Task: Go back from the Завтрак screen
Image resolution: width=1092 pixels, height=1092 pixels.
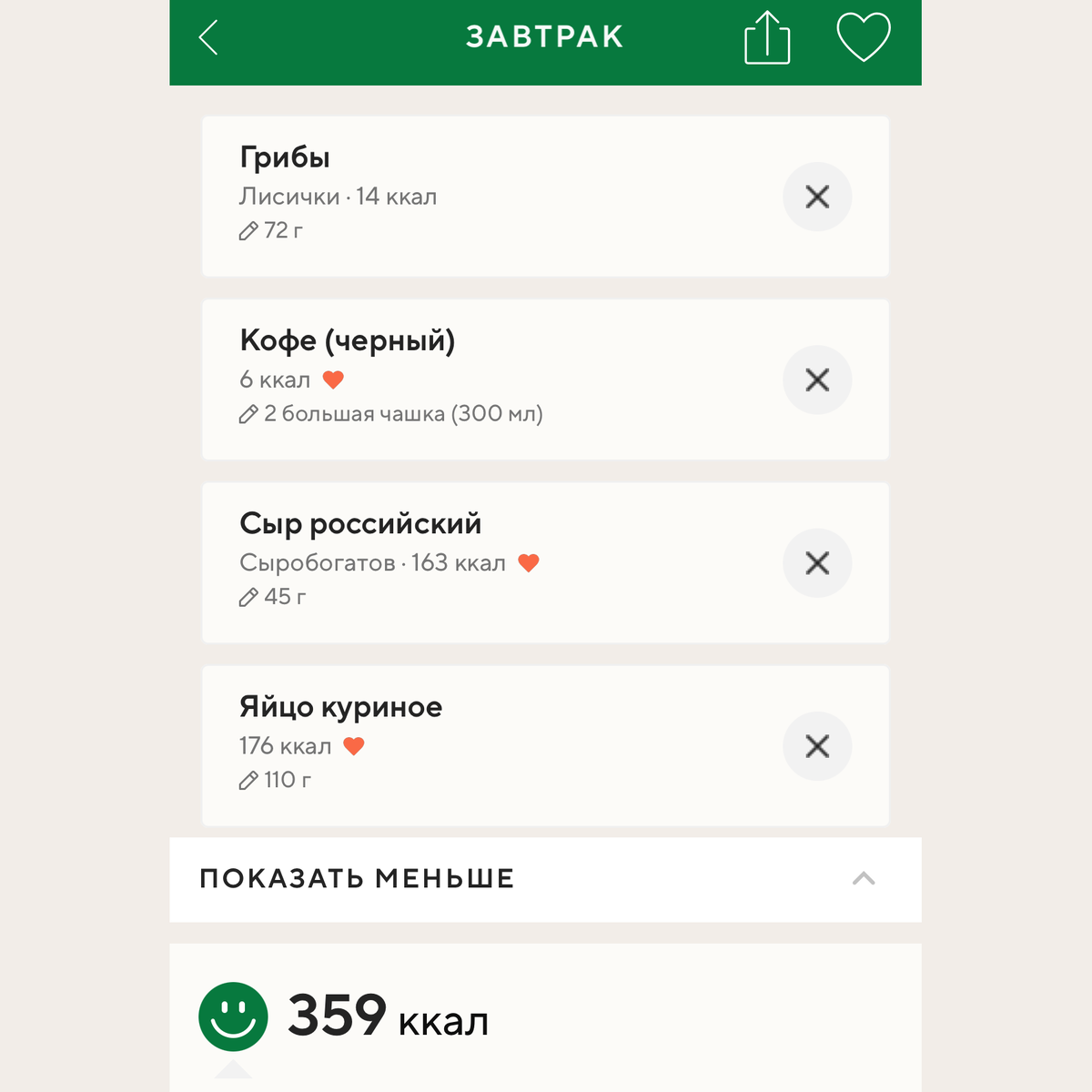Action: coord(208,38)
